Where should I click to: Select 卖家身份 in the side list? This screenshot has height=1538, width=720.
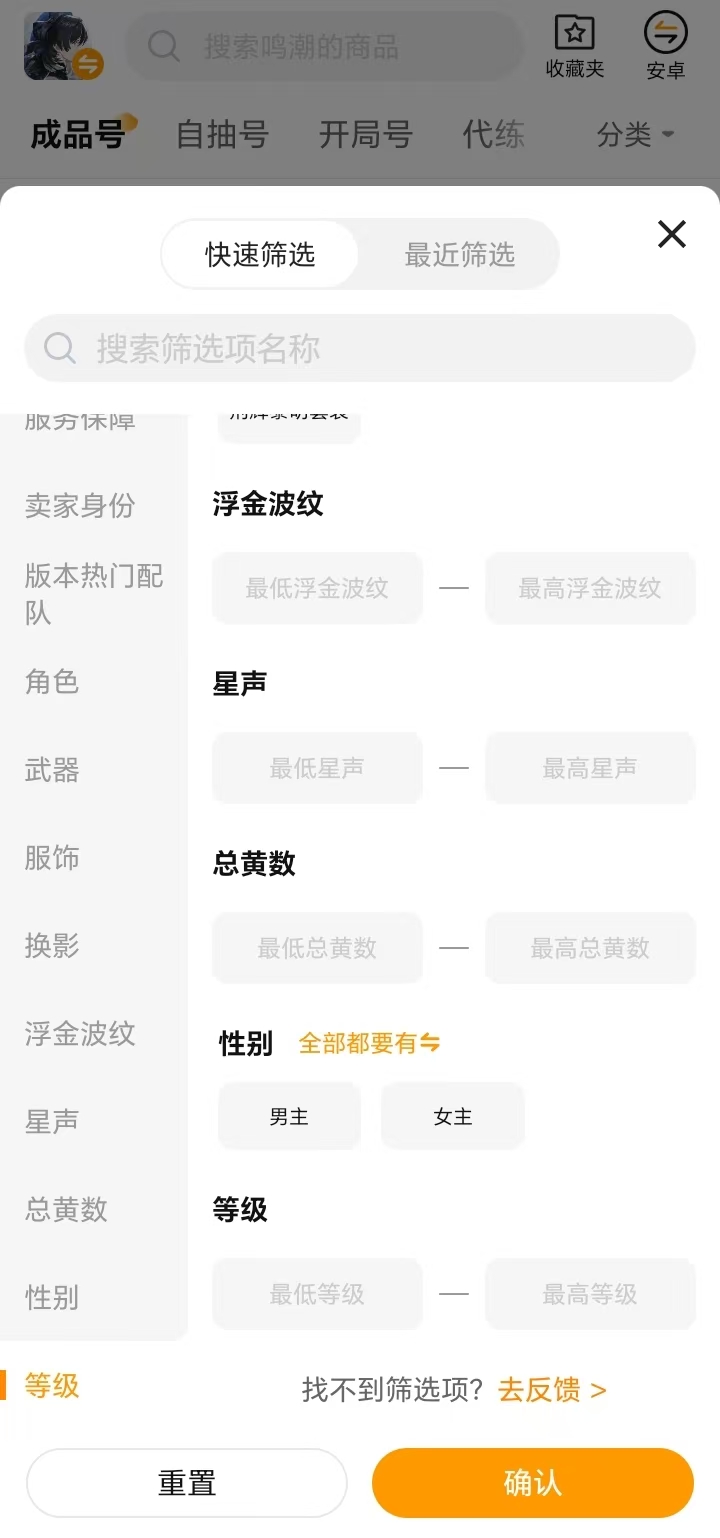[x=80, y=506]
